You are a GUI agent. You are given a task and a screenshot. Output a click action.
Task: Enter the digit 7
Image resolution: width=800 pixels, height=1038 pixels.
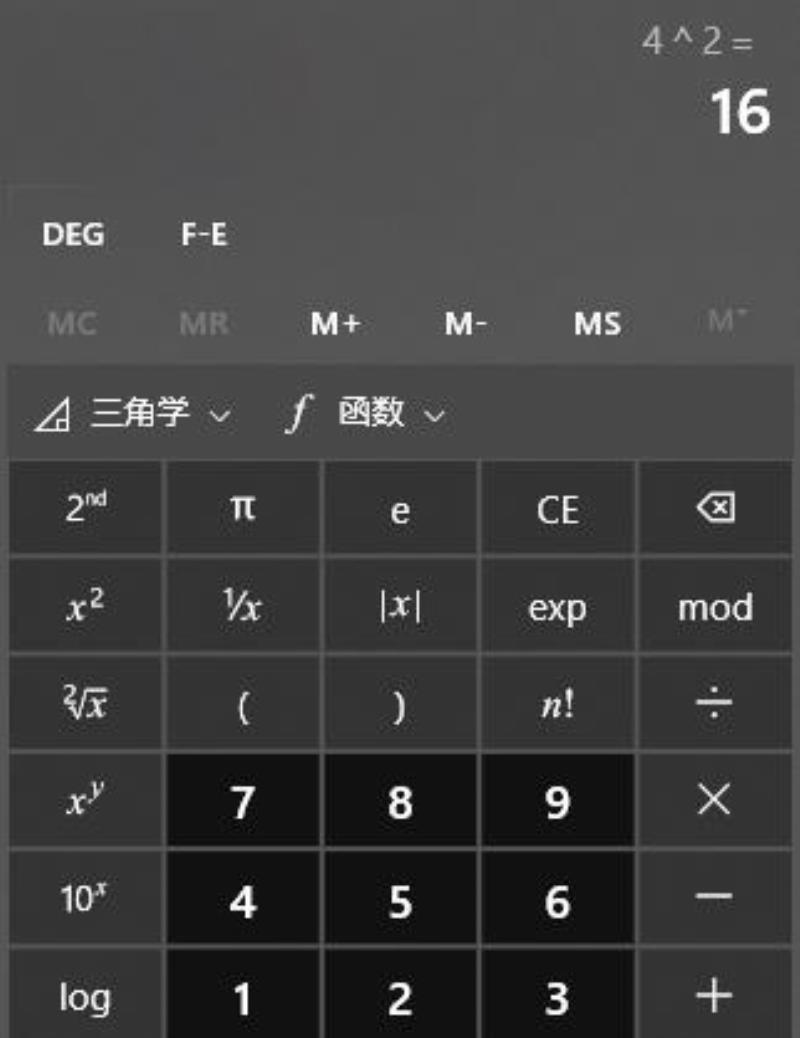tap(242, 802)
